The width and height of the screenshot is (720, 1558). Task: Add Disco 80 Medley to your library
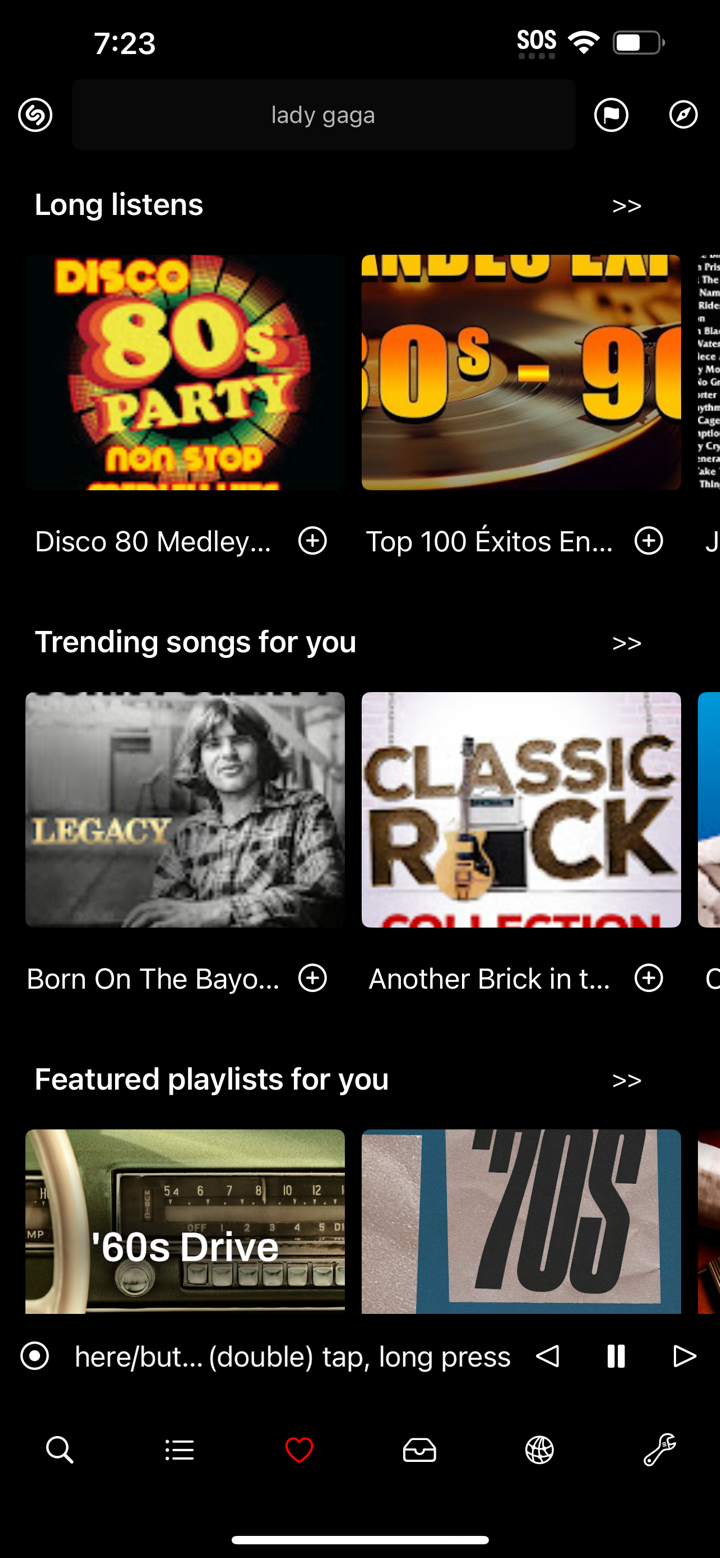(312, 541)
